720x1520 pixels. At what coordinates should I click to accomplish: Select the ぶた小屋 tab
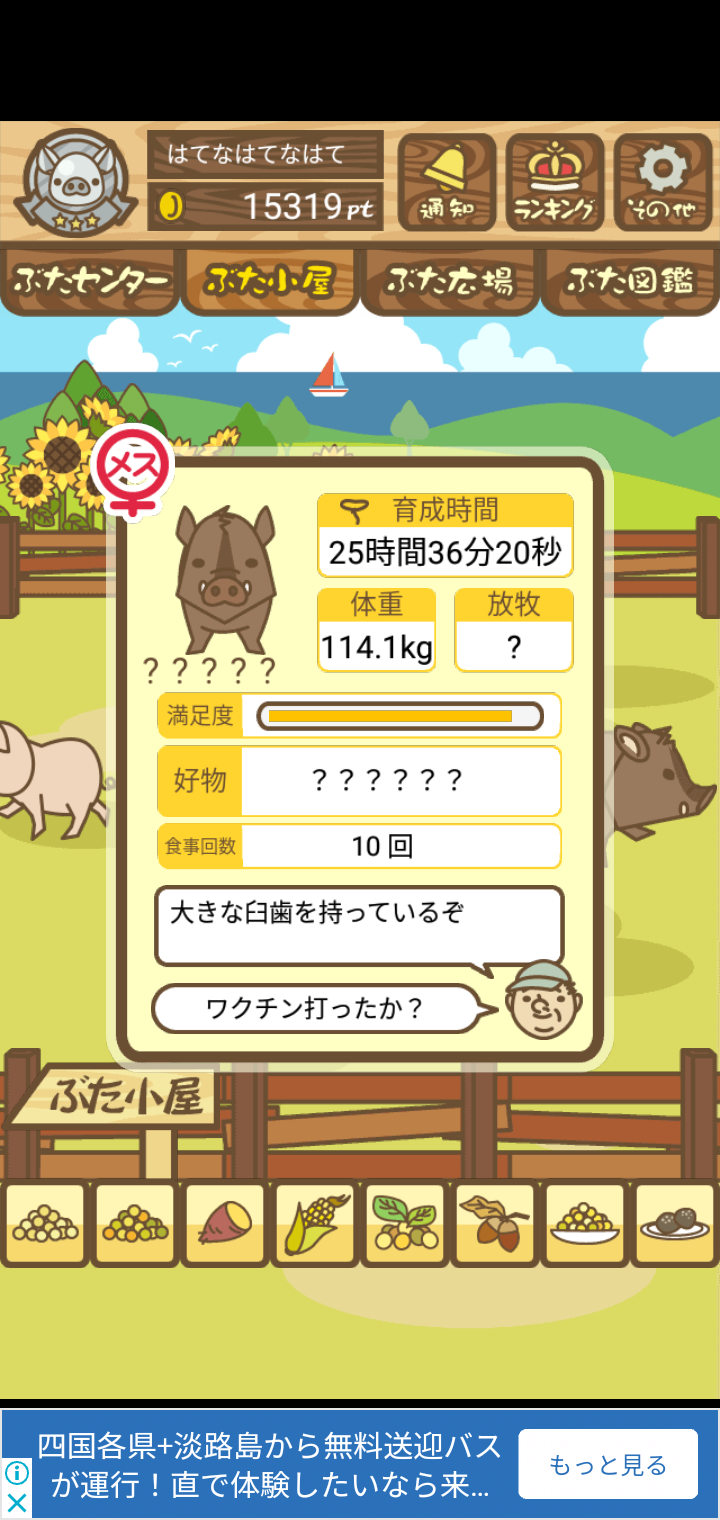pos(269,281)
